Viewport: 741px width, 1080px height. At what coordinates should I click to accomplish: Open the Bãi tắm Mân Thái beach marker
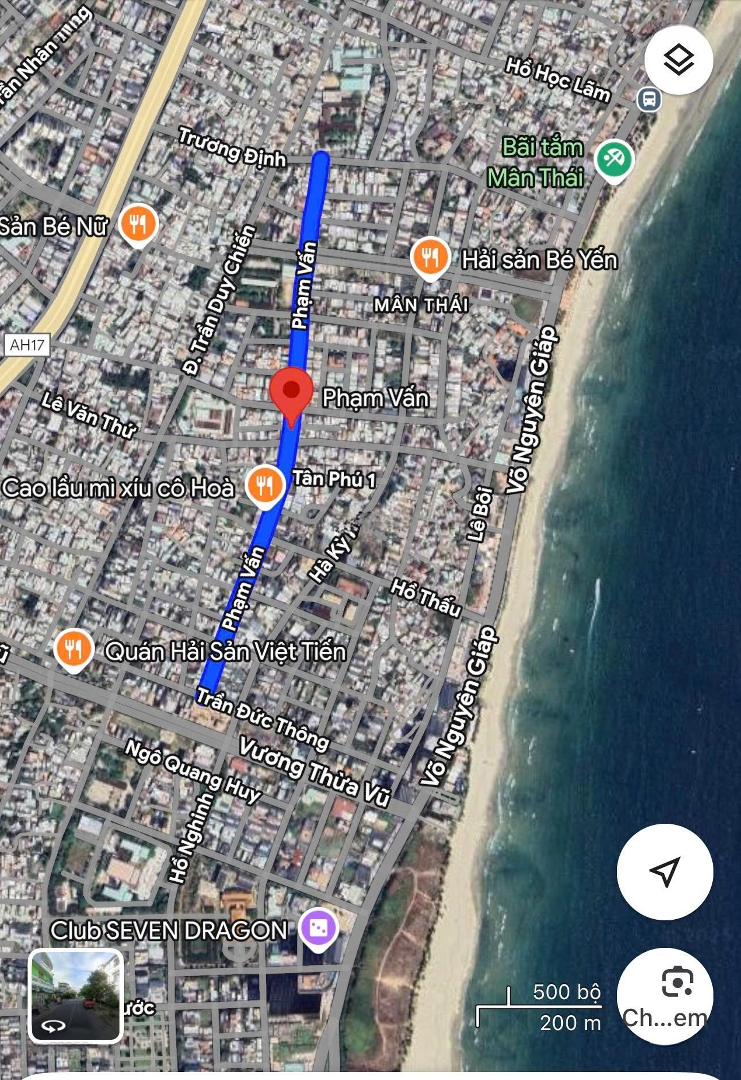[x=613, y=159]
